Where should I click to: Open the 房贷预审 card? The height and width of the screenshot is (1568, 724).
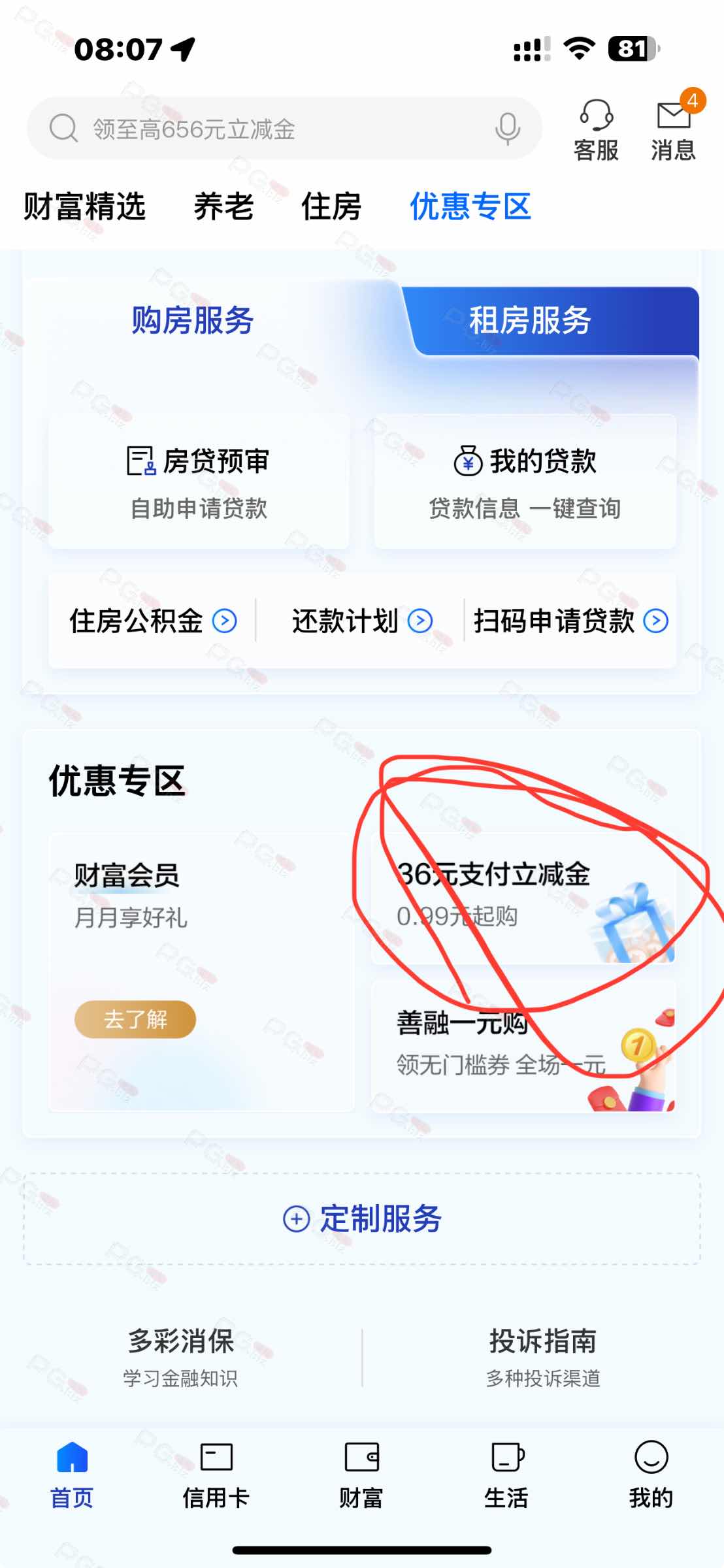tap(199, 482)
